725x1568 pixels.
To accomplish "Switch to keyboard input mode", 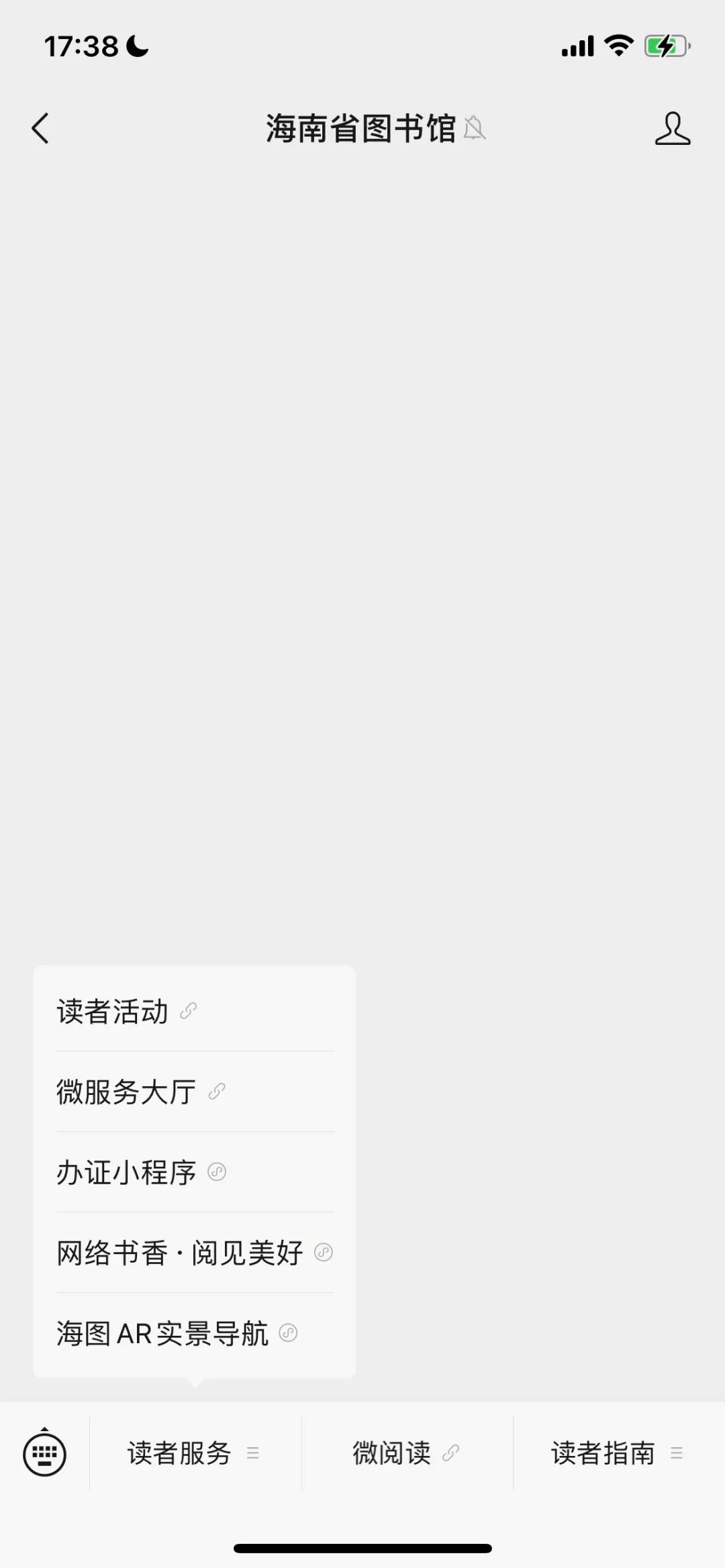I will (x=44, y=1453).
